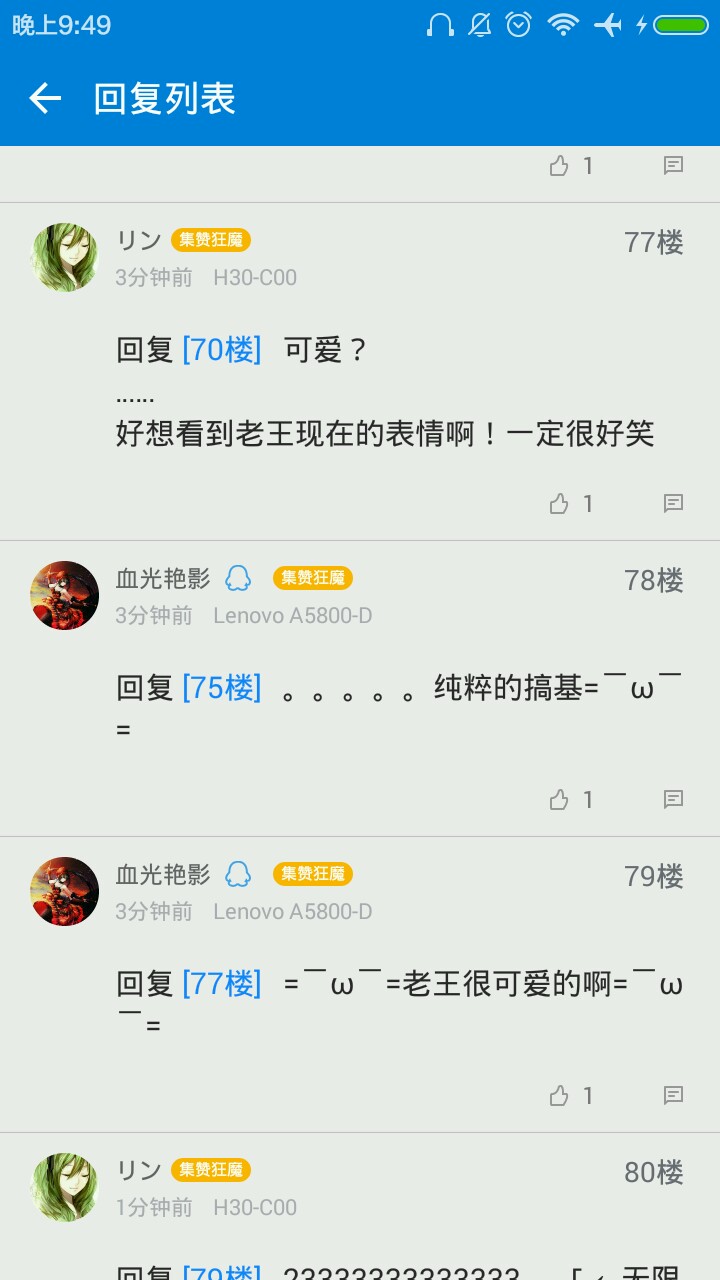
Task: Open the [77楼] reference link
Action: [221, 984]
